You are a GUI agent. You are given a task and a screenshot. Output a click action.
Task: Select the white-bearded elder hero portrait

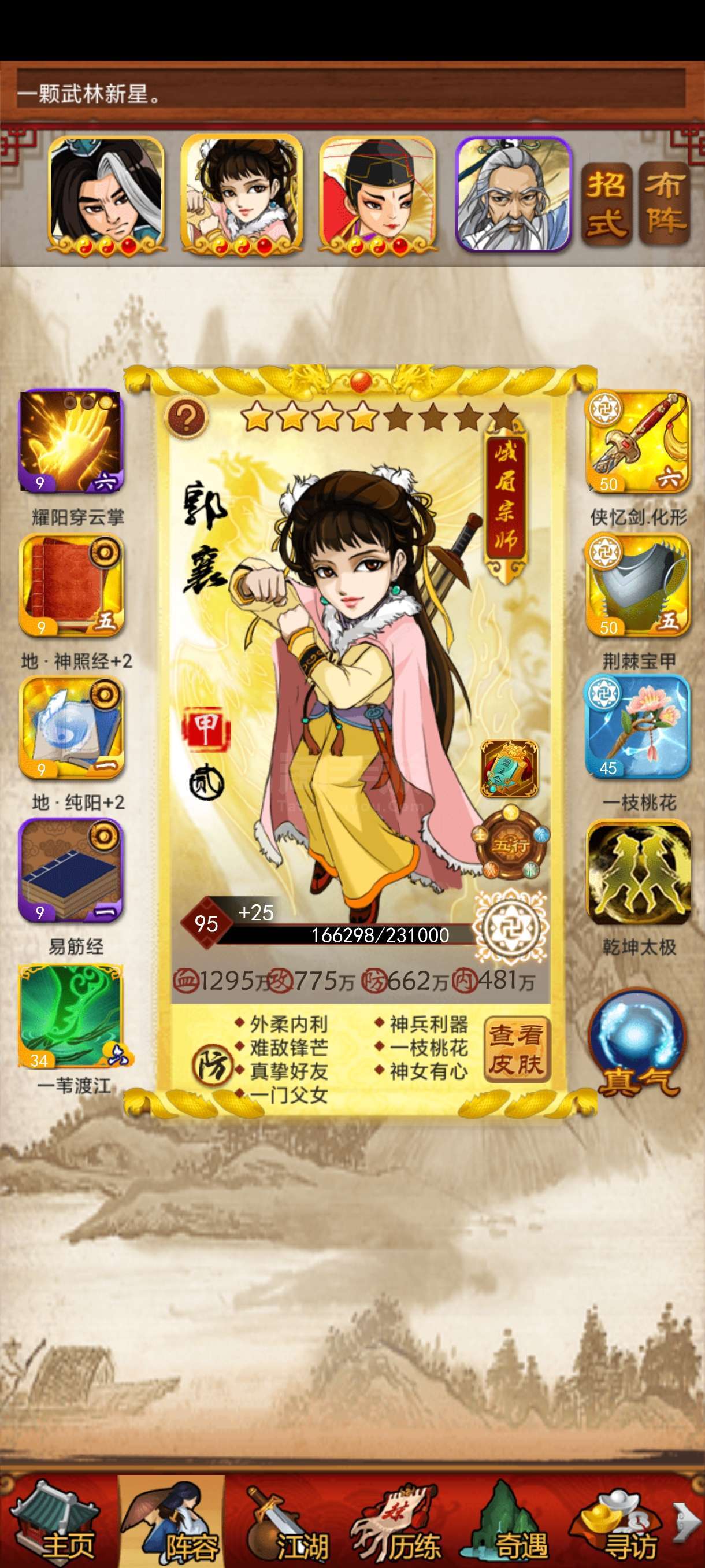[x=513, y=195]
